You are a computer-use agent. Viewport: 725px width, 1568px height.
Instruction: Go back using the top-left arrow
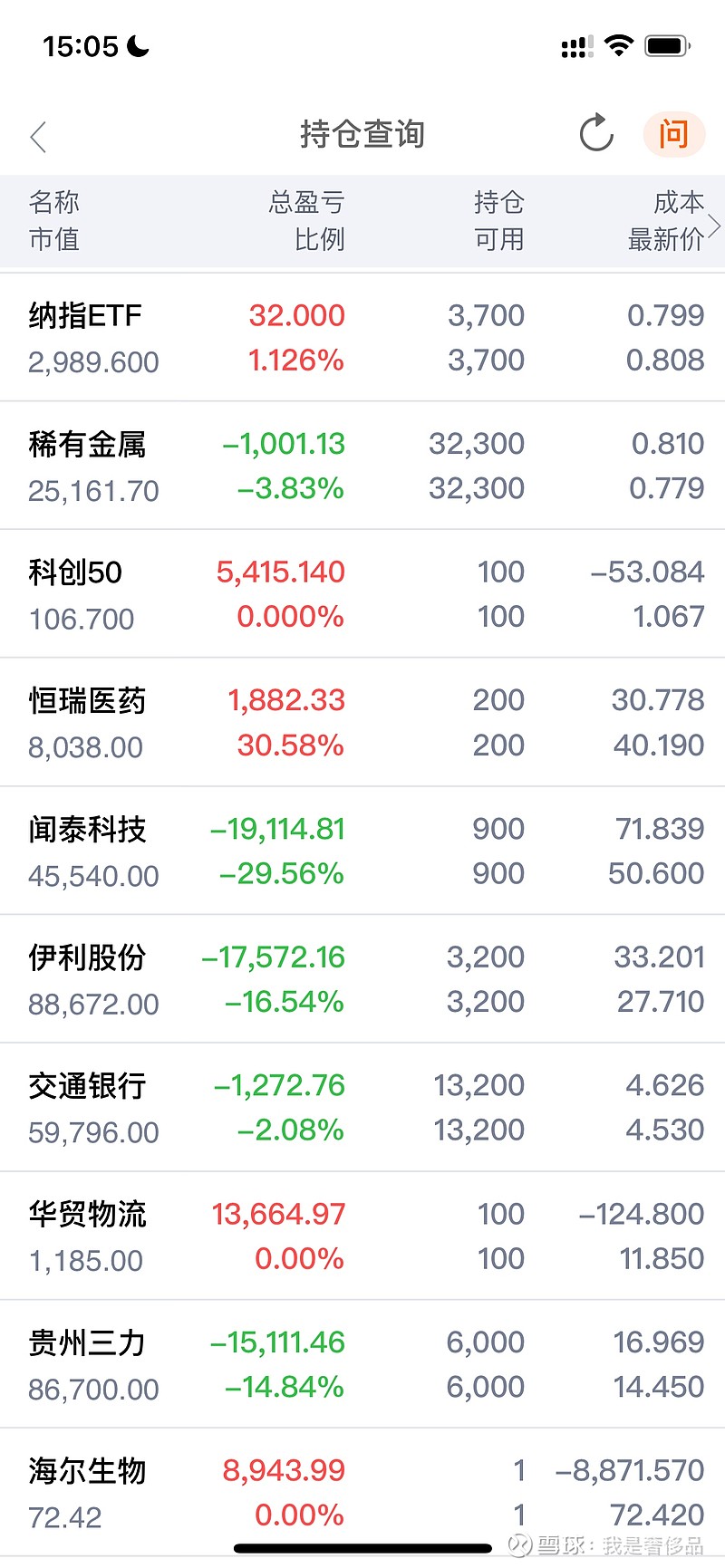[38, 137]
